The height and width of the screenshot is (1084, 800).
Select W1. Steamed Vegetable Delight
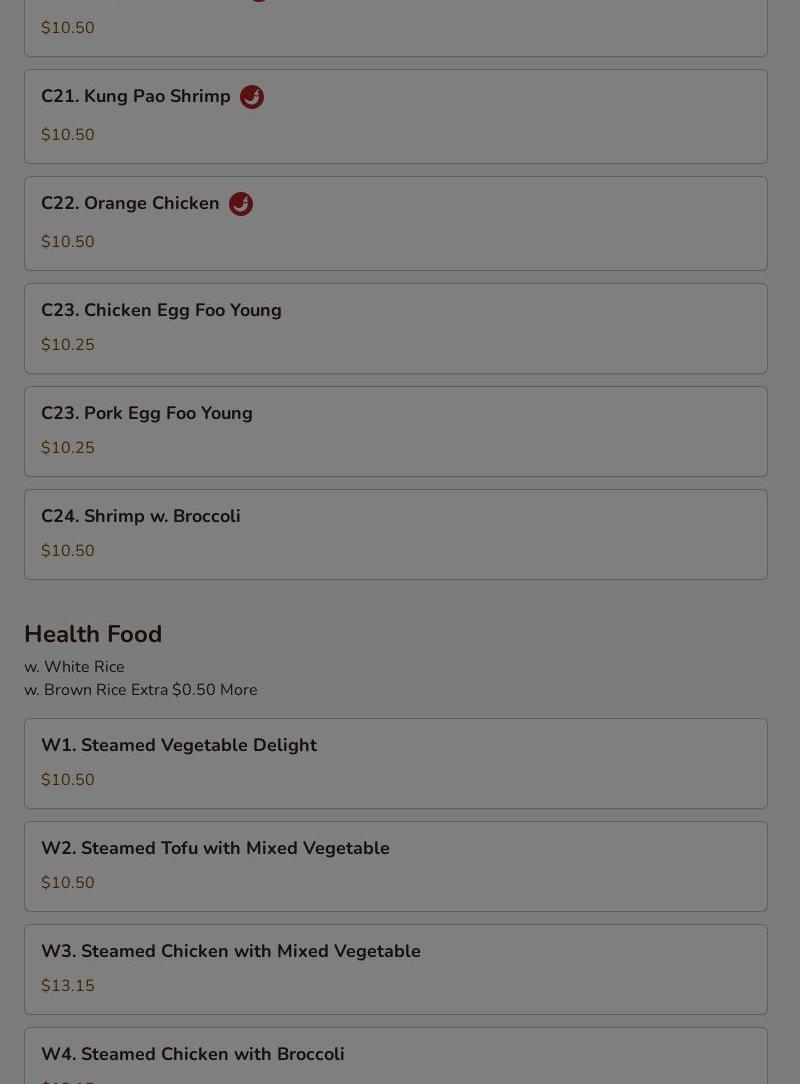click(395, 763)
